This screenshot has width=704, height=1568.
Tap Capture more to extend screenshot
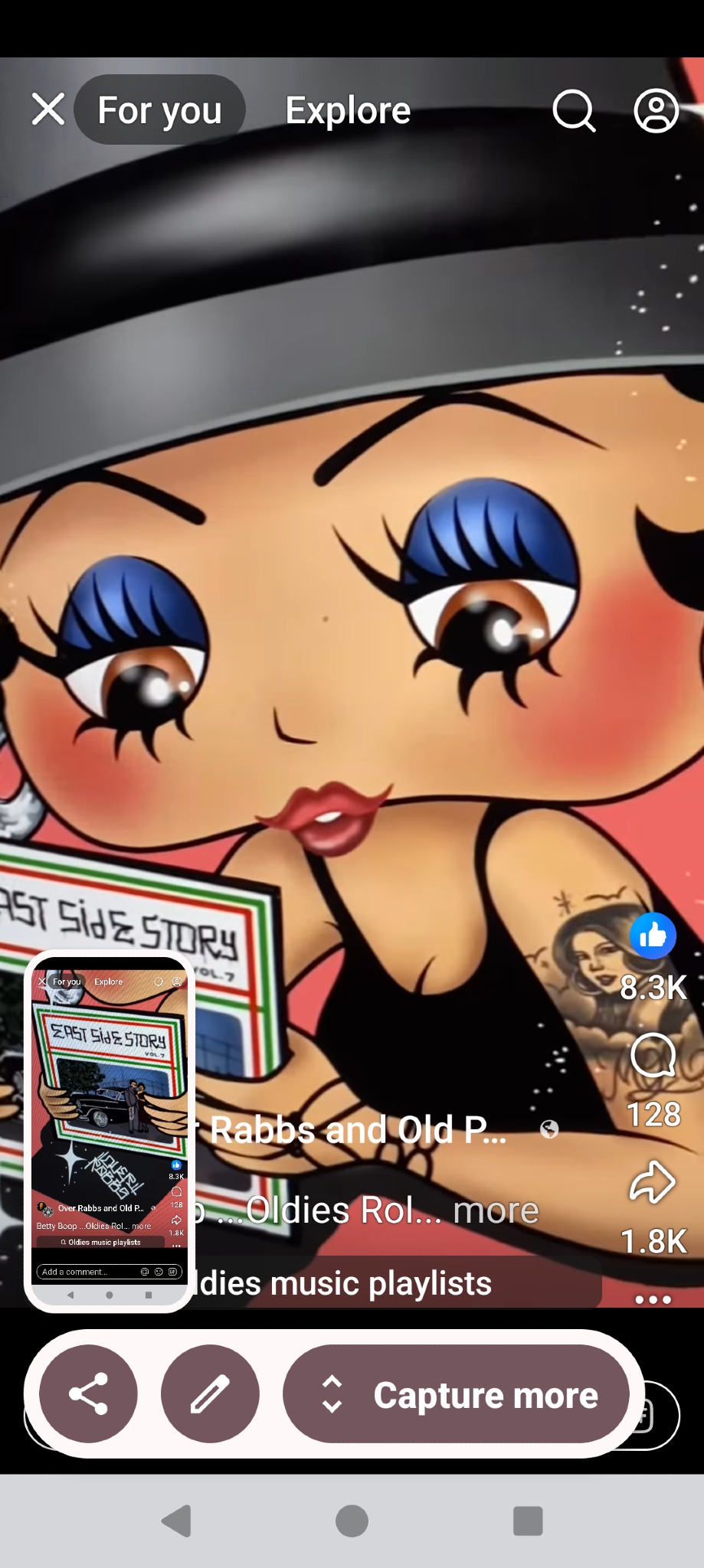point(457,1394)
